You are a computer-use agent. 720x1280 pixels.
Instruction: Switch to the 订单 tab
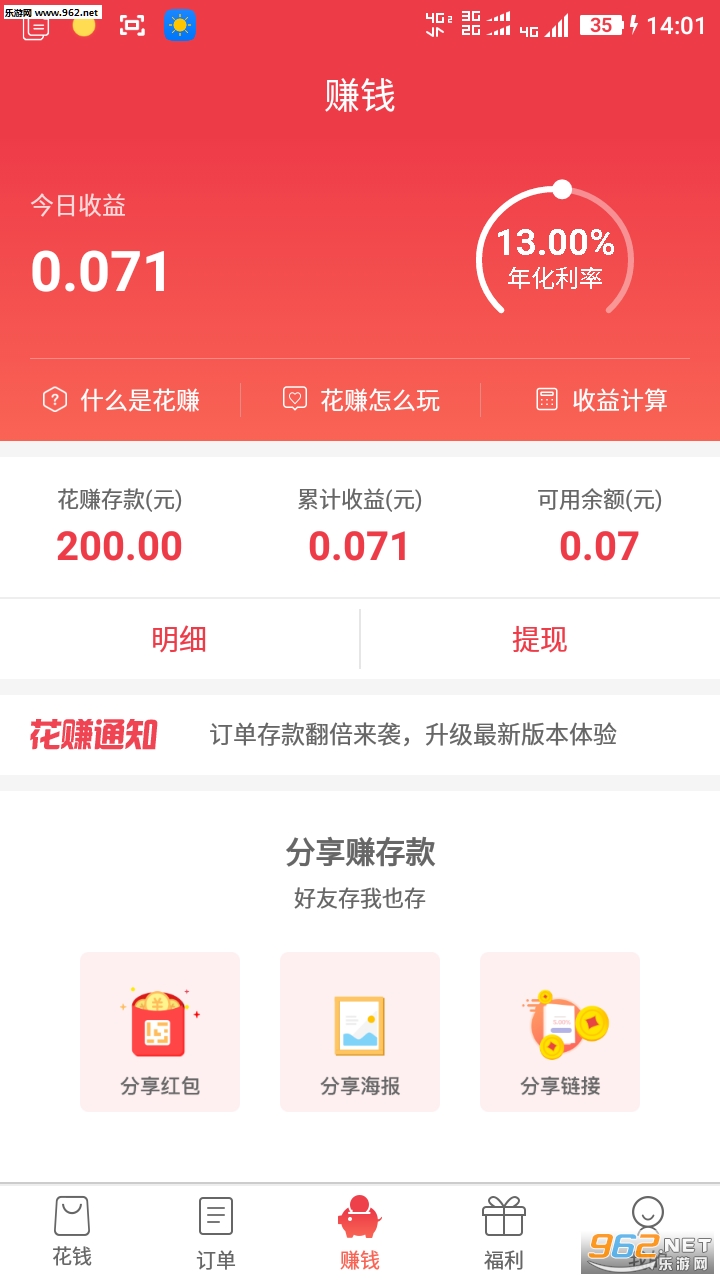[x=216, y=1232]
